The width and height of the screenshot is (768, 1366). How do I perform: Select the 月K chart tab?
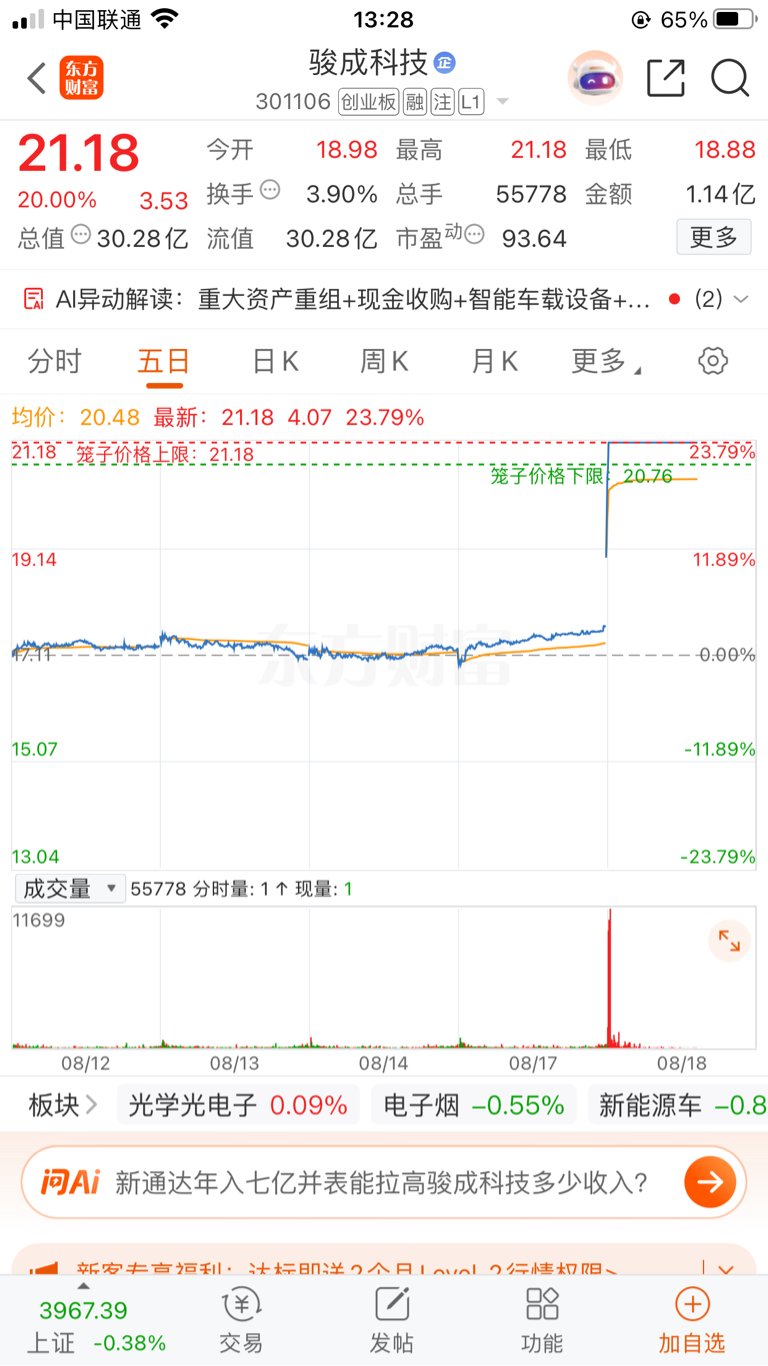pos(495,361)
